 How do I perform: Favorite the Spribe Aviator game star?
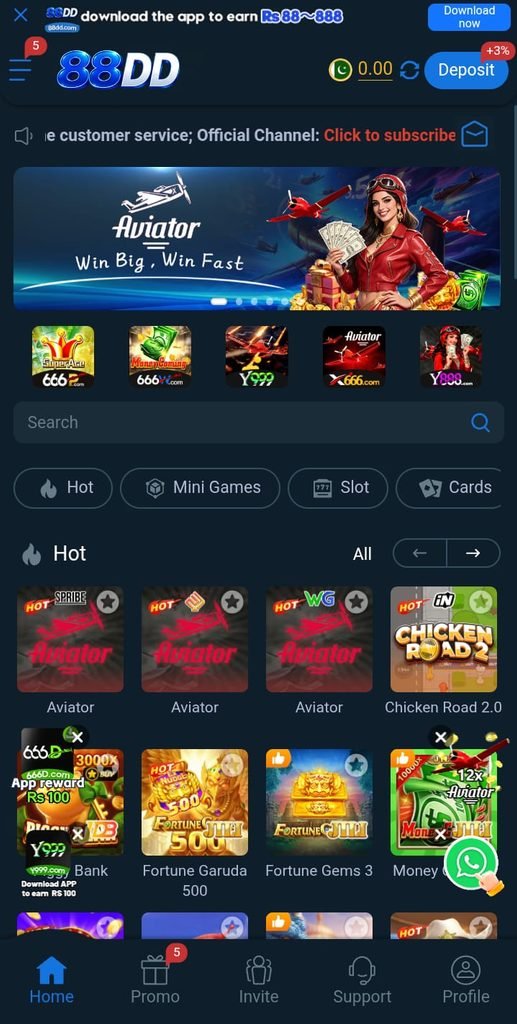click(108, 601)
